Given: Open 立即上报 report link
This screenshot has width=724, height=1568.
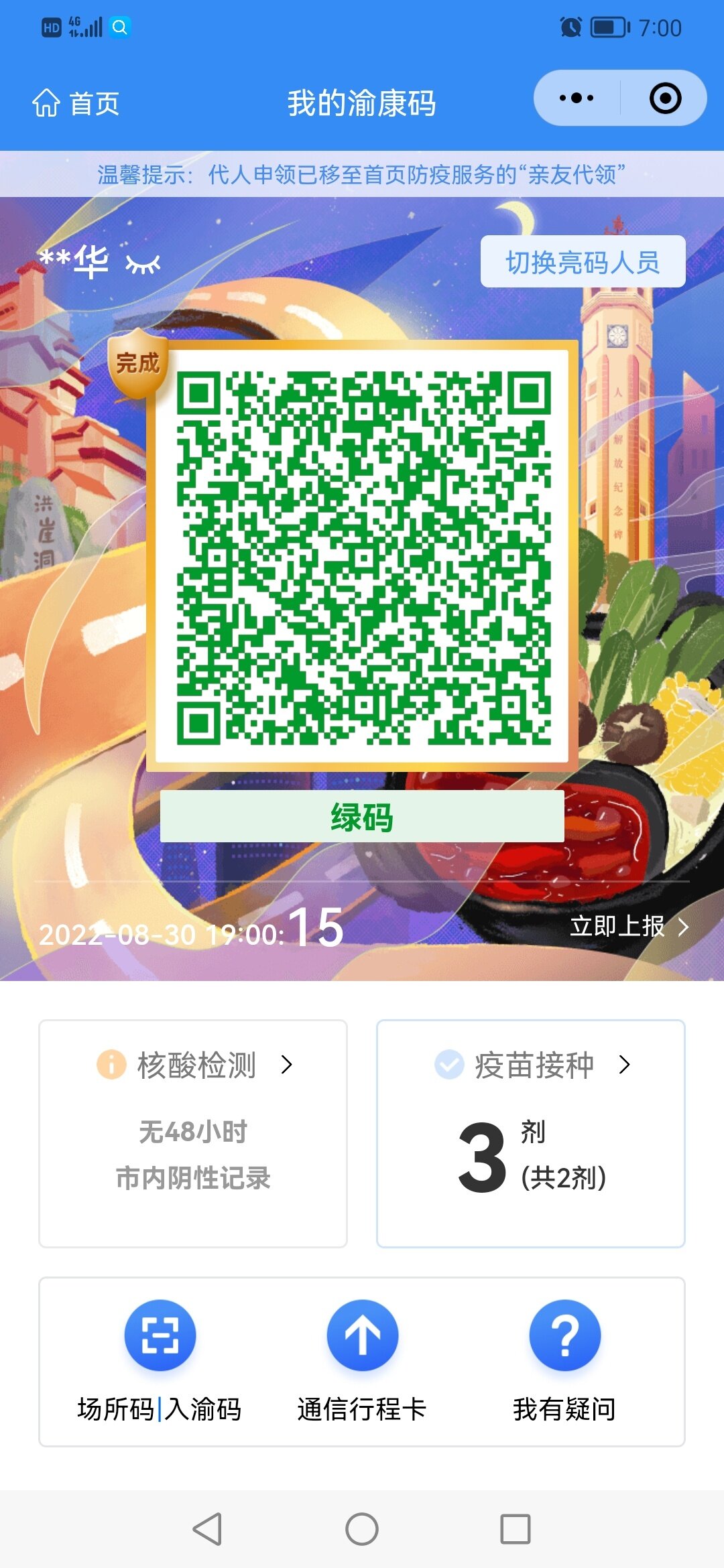Looking at the screenshot, I should point(628,927).
